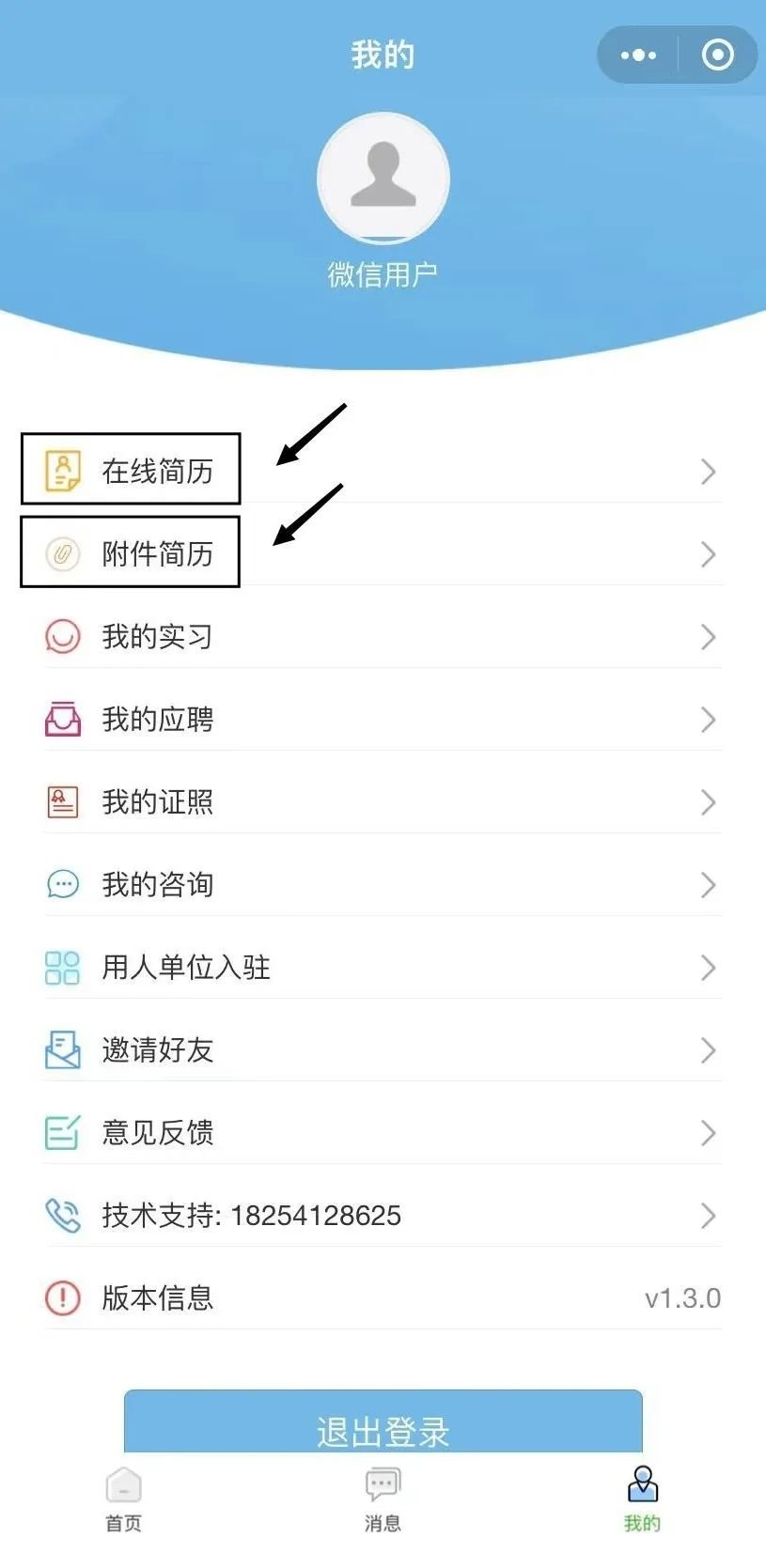The height and width of the screenshot is (1568, 766).
Task: Switch to the 首页 home tab
Action: (123, 1499)
